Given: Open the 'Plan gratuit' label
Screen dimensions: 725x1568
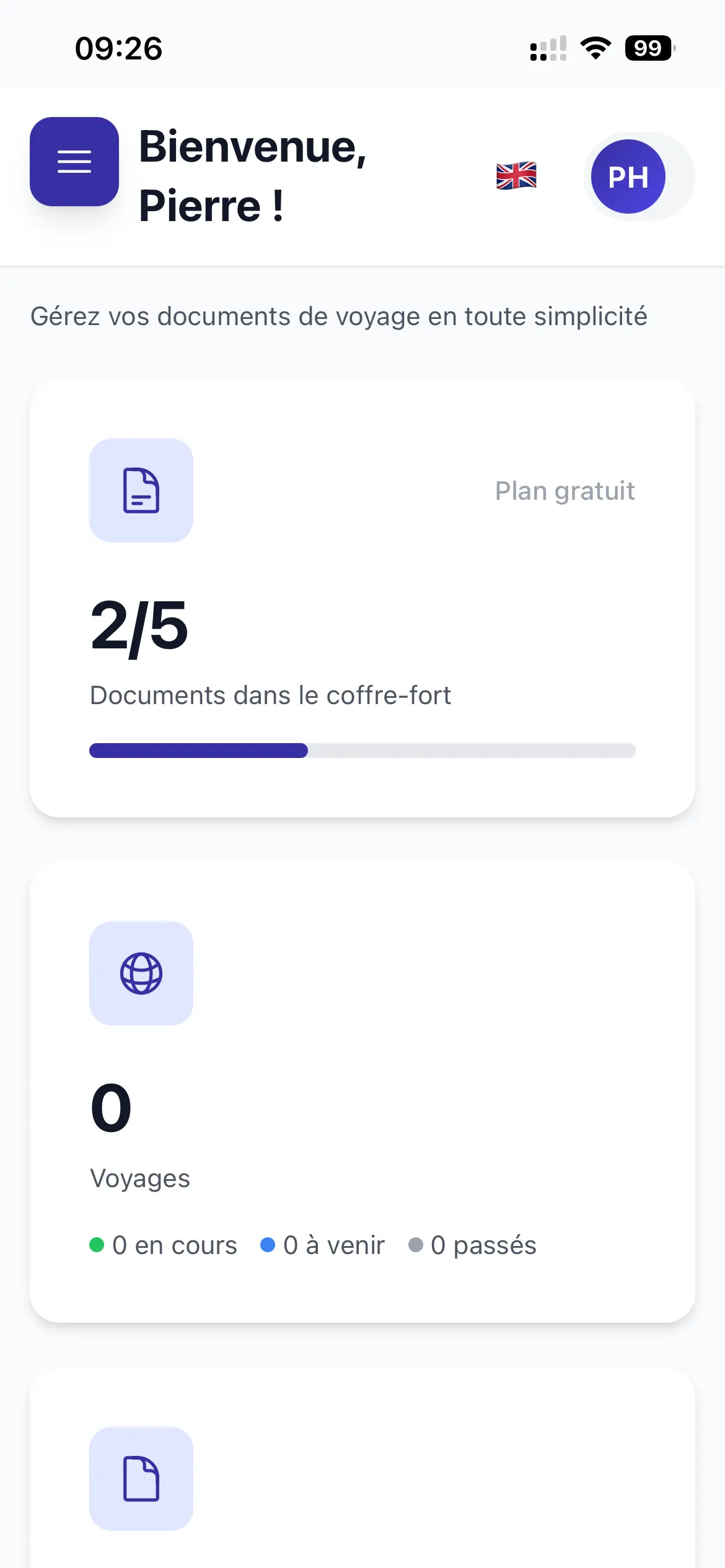Looking at the screenshot, I should (x=564, y=490).
